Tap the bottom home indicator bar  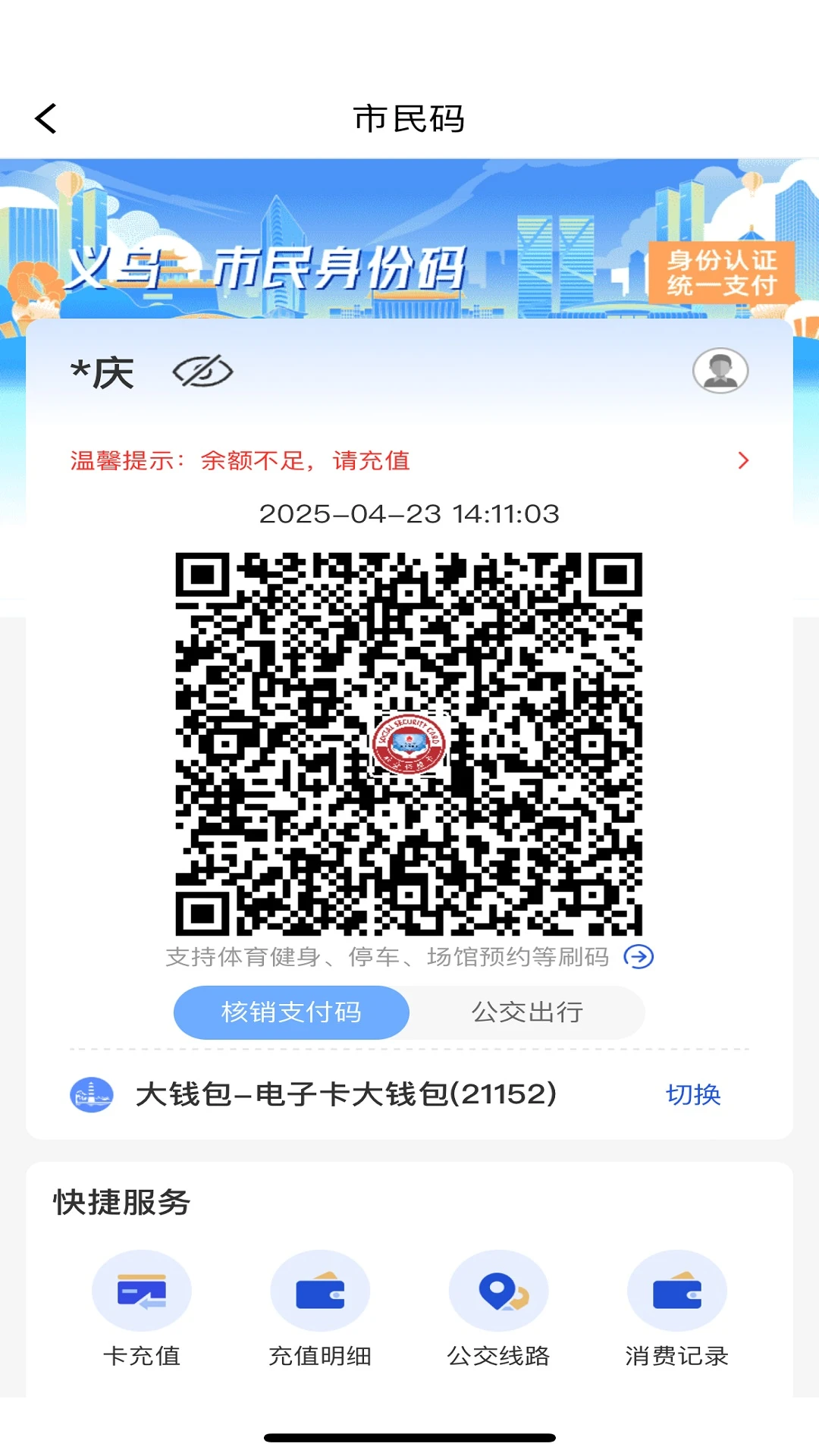tap(409, 1438)
